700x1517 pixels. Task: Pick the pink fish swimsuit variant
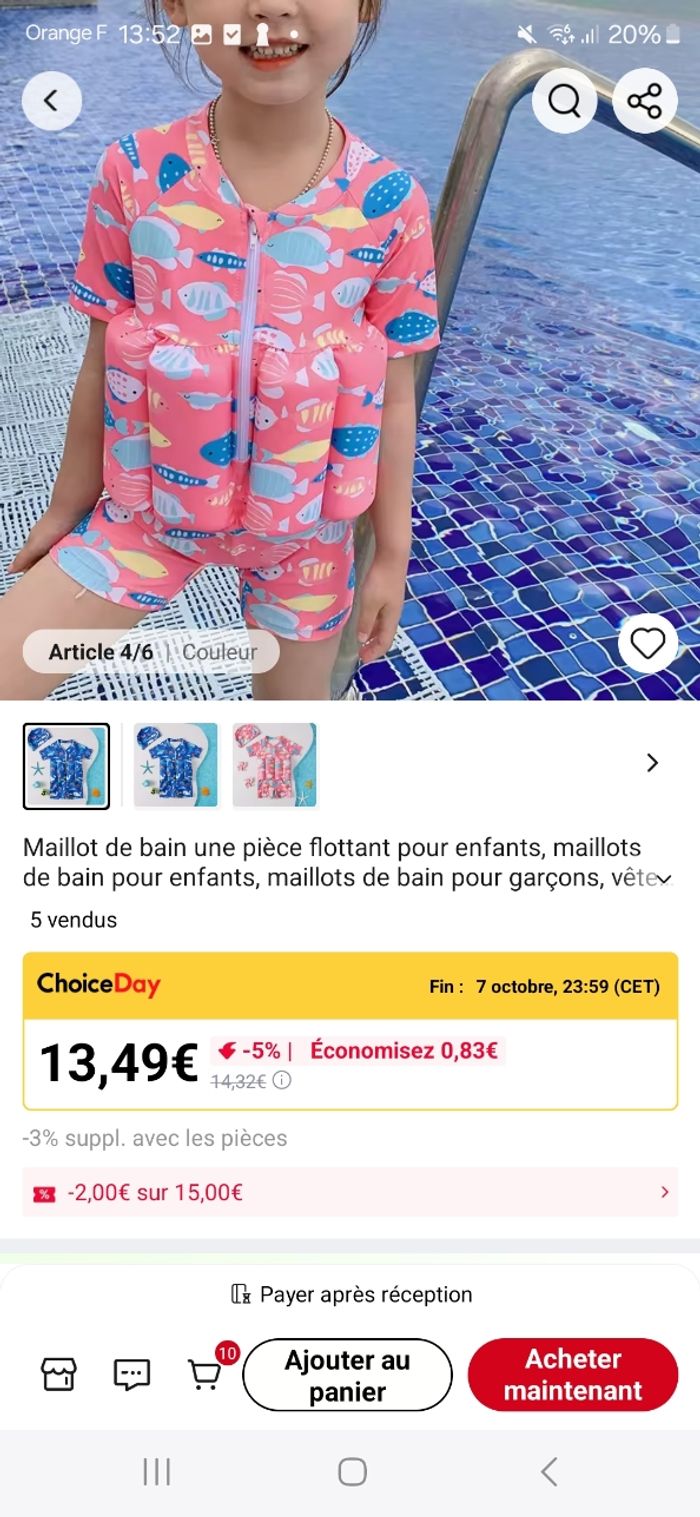[275, 765]
